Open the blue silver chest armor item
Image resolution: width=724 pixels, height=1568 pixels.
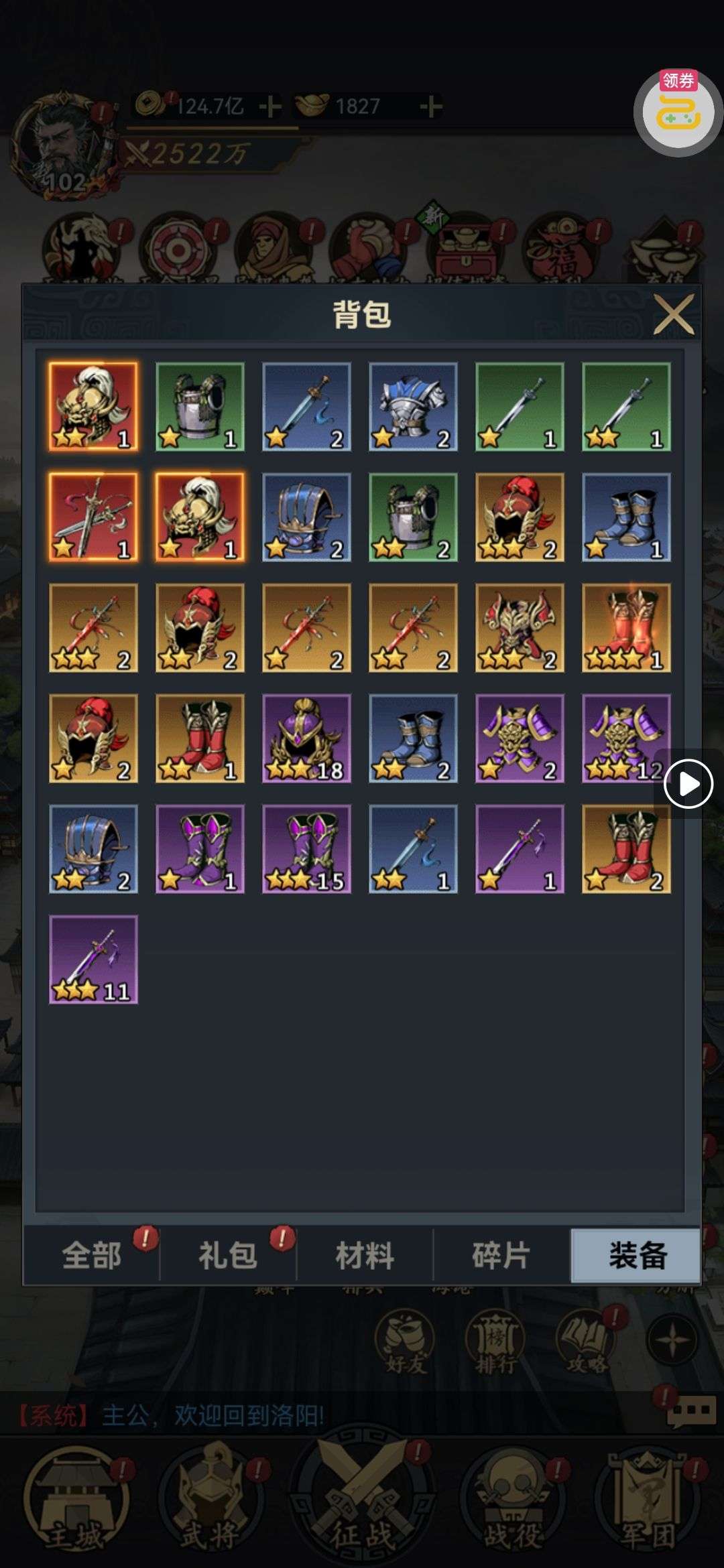(413, 406)
